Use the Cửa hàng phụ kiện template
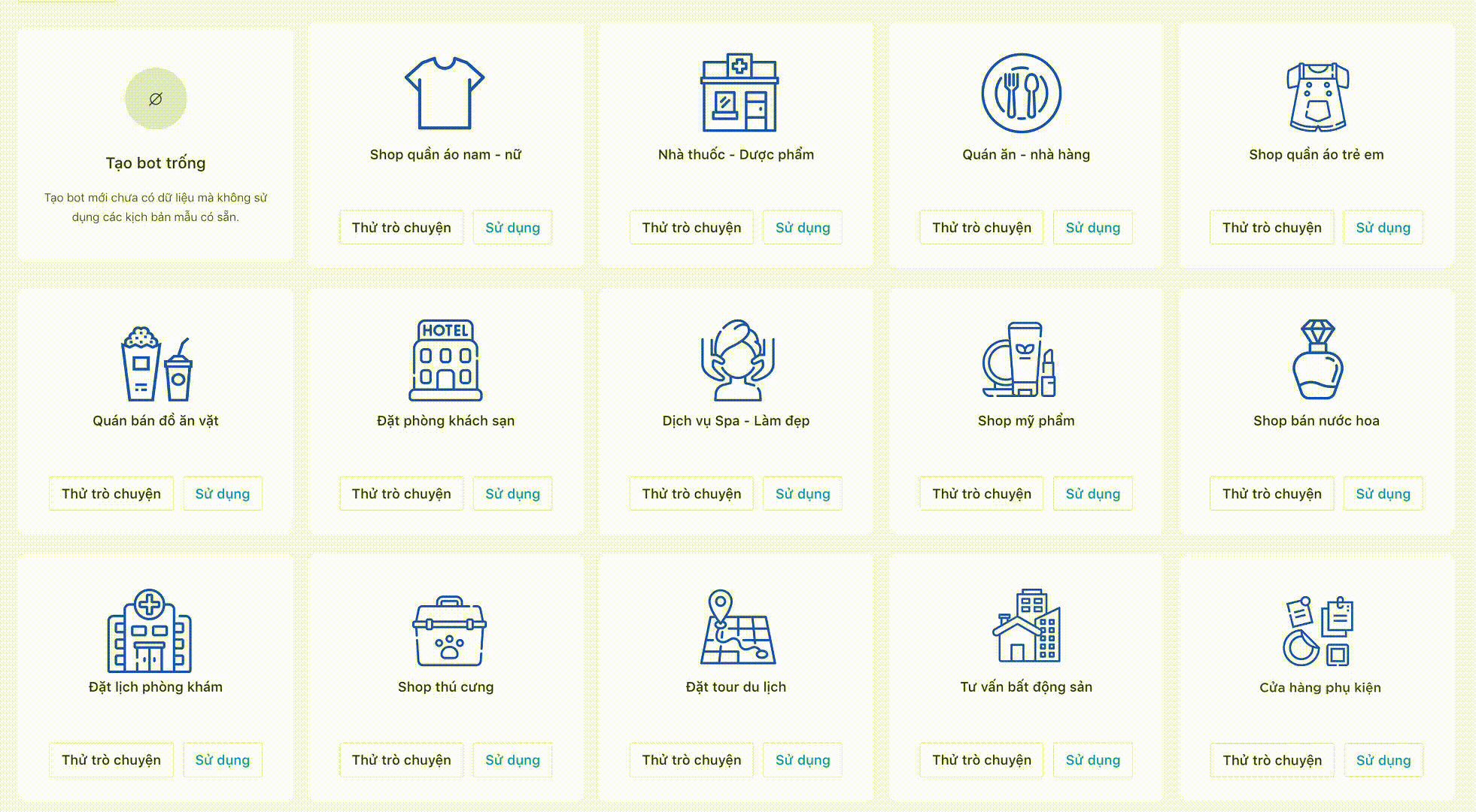The height and width of the screenshot is (812, 1476). point(1383,759)
